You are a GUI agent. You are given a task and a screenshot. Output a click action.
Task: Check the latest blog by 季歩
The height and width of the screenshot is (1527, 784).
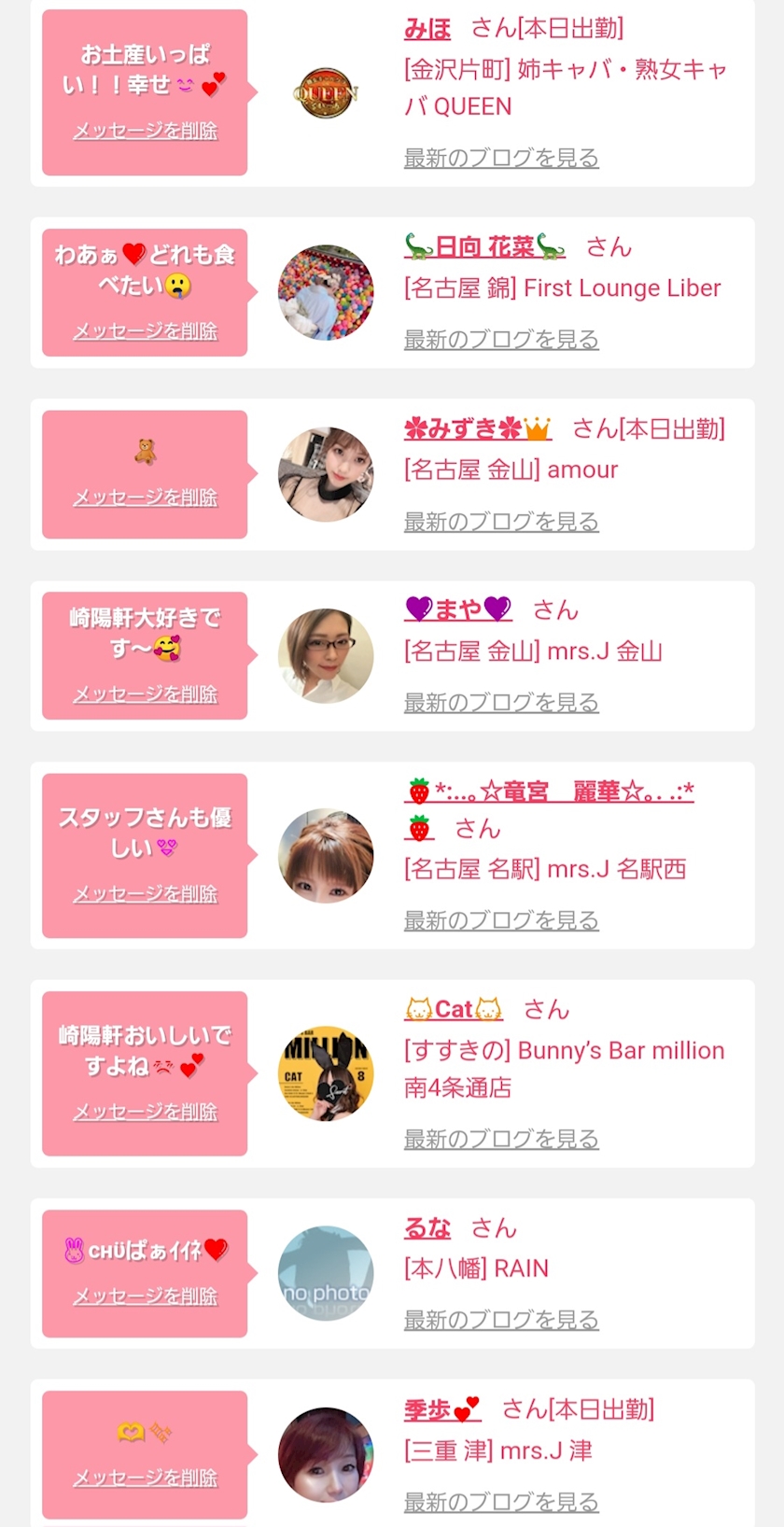pyautogui.click(x=500, y=1502)
